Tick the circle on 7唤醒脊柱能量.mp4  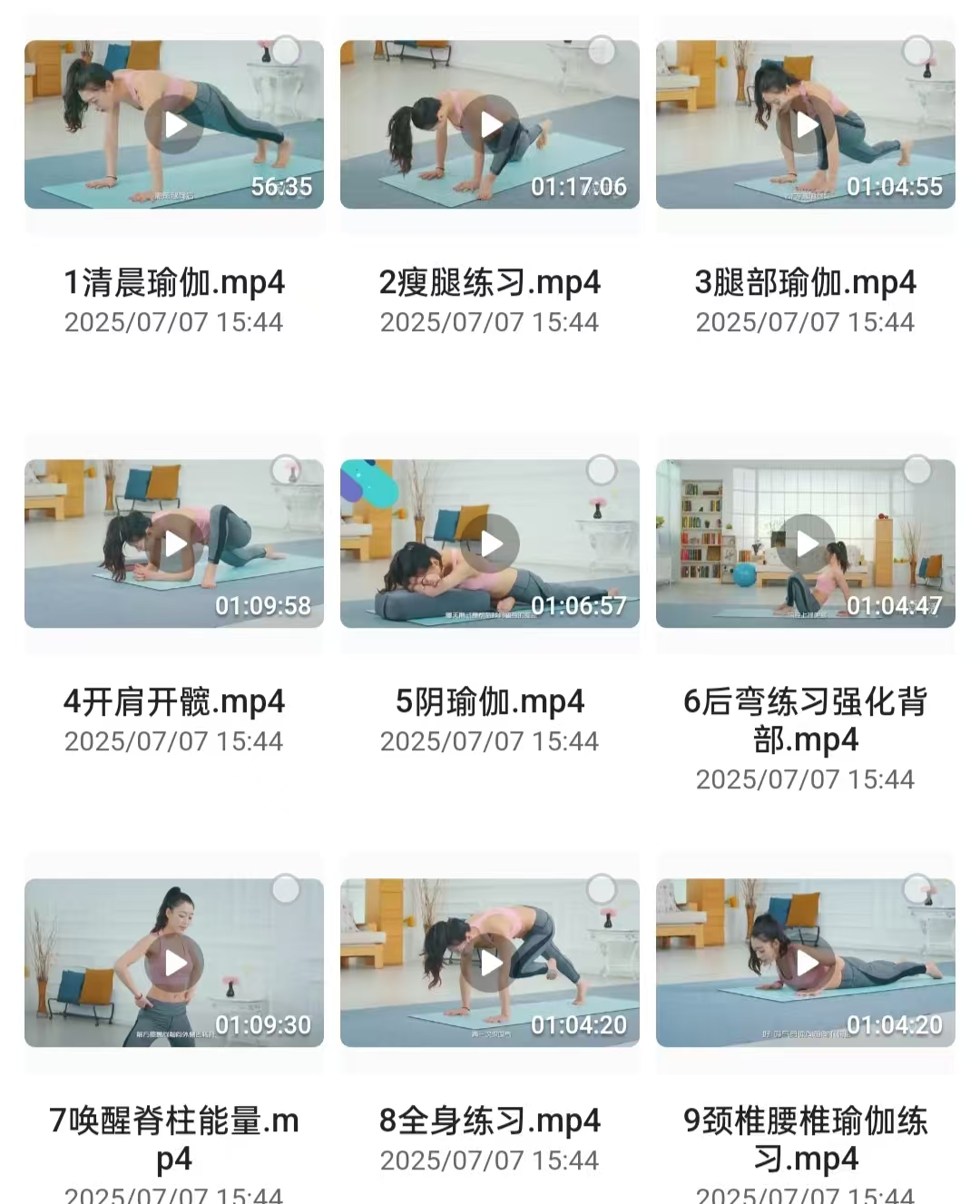coord(287,889)
